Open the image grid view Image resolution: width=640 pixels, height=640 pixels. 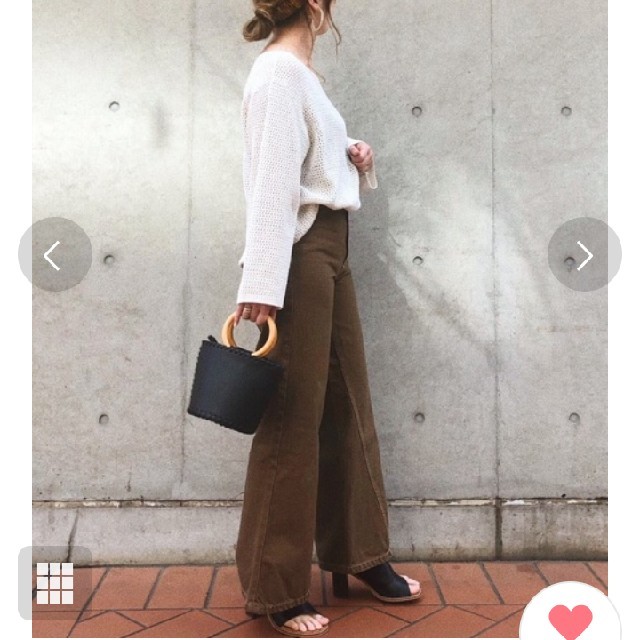55,583
